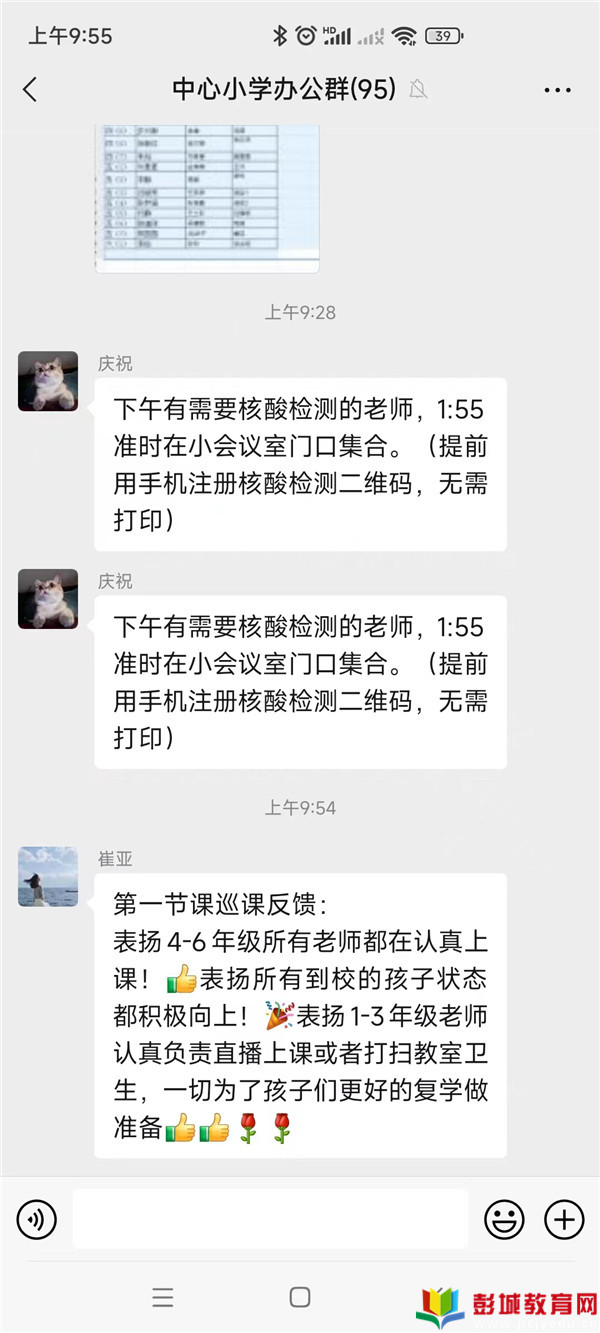The width and height of the screenshot is (600, 1333).
Task: Open the shared spreadsheet image
Action: 207,197
